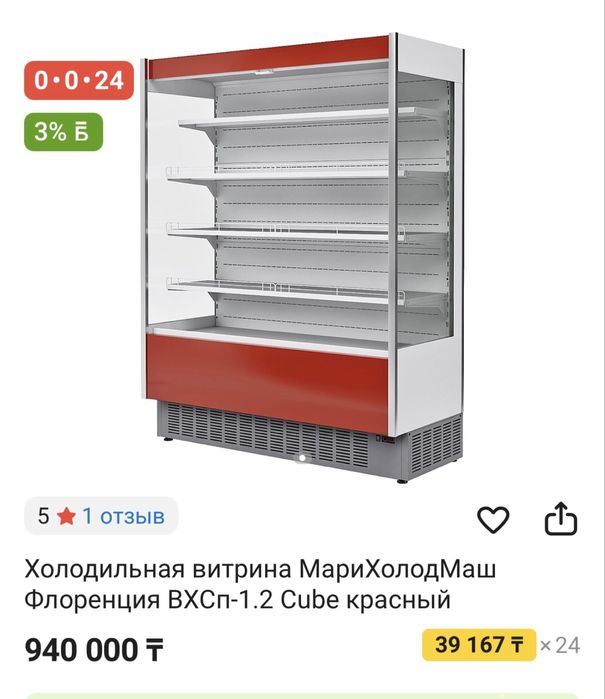605x699 pixels.
Task: Add this product to favorites
Action: (x=493, y=519)
